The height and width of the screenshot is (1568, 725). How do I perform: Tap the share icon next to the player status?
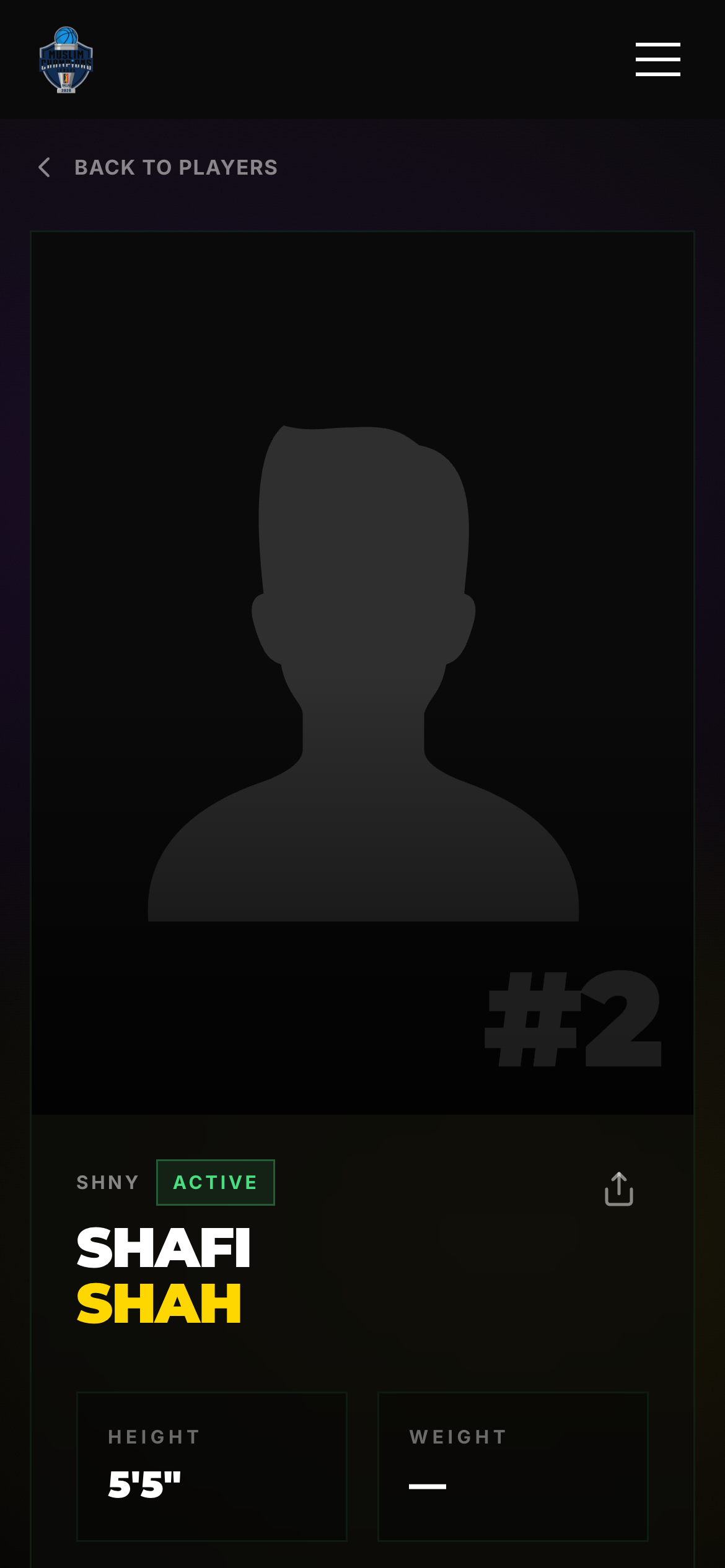point(619,1190)
